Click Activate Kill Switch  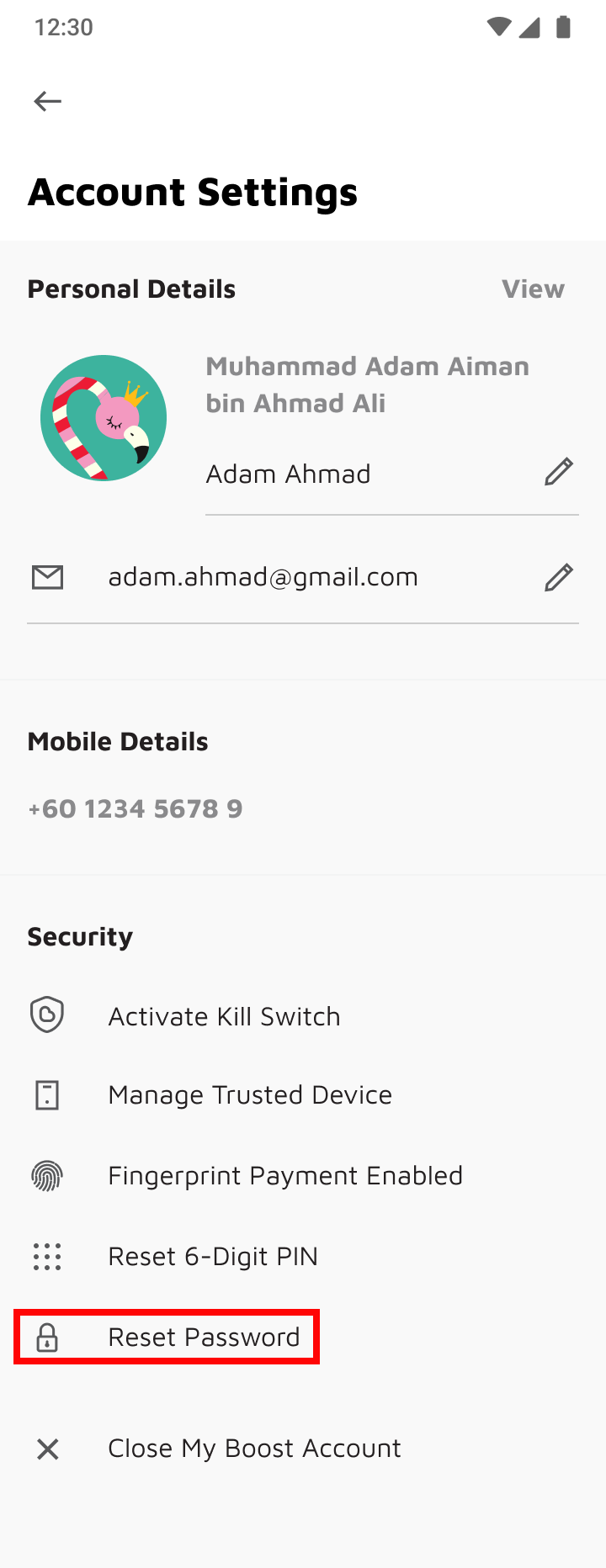(224, 1015)
